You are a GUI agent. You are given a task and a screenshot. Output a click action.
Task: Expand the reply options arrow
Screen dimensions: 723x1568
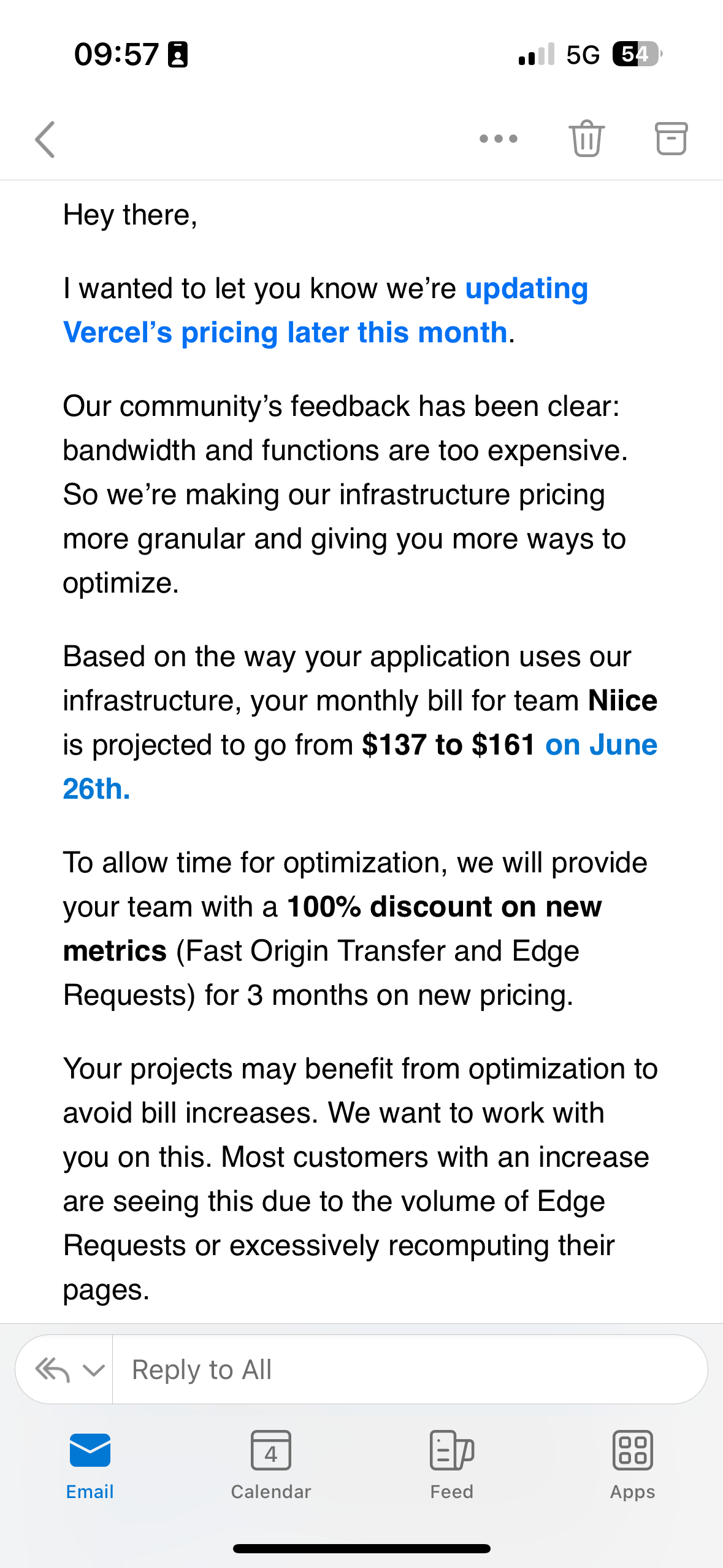point(93,1370)
